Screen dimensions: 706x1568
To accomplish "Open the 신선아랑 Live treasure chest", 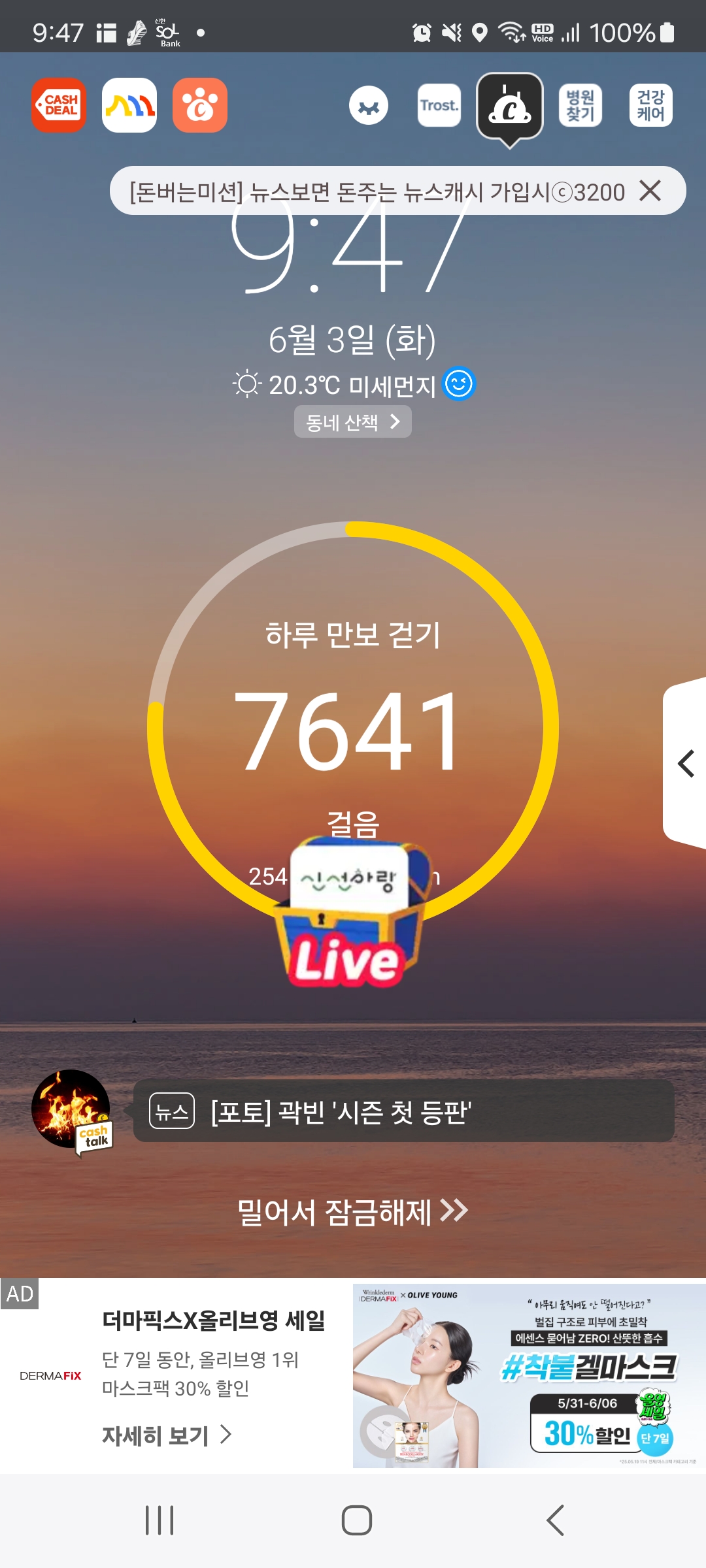I will pyautogui.click(x=350, y=915).
